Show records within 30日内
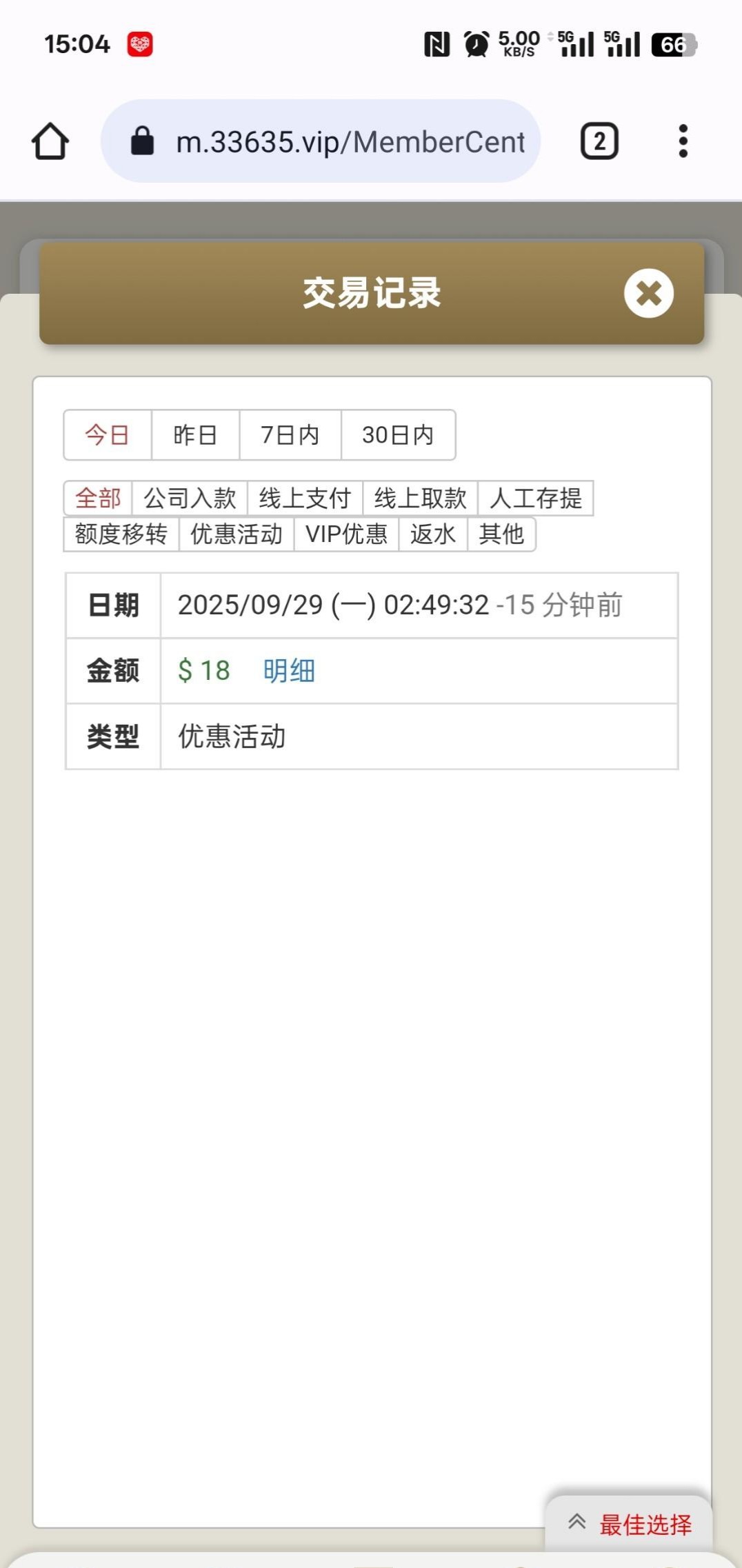Image resolution: width=742 pixels, height=1568 pixels. tap(398, 435)
